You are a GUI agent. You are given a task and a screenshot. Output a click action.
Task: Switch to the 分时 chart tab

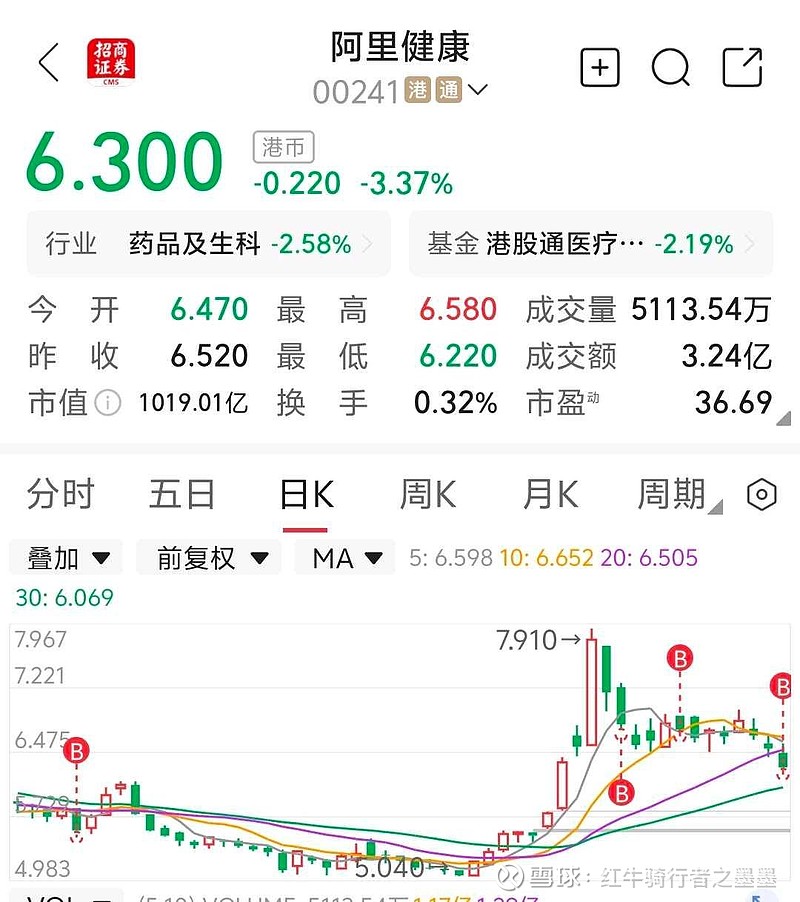point(60,494)
